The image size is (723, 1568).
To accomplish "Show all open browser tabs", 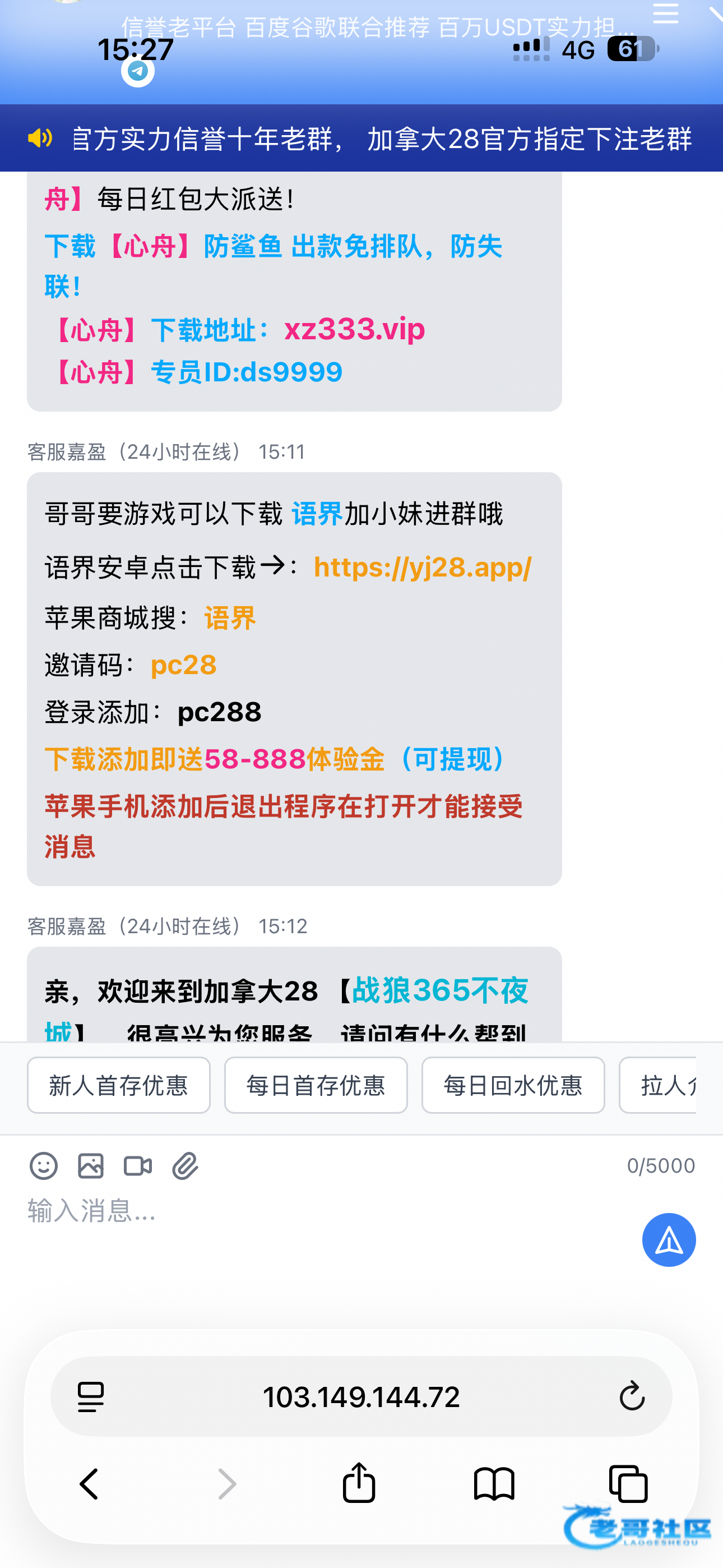I will (628, 1484).
